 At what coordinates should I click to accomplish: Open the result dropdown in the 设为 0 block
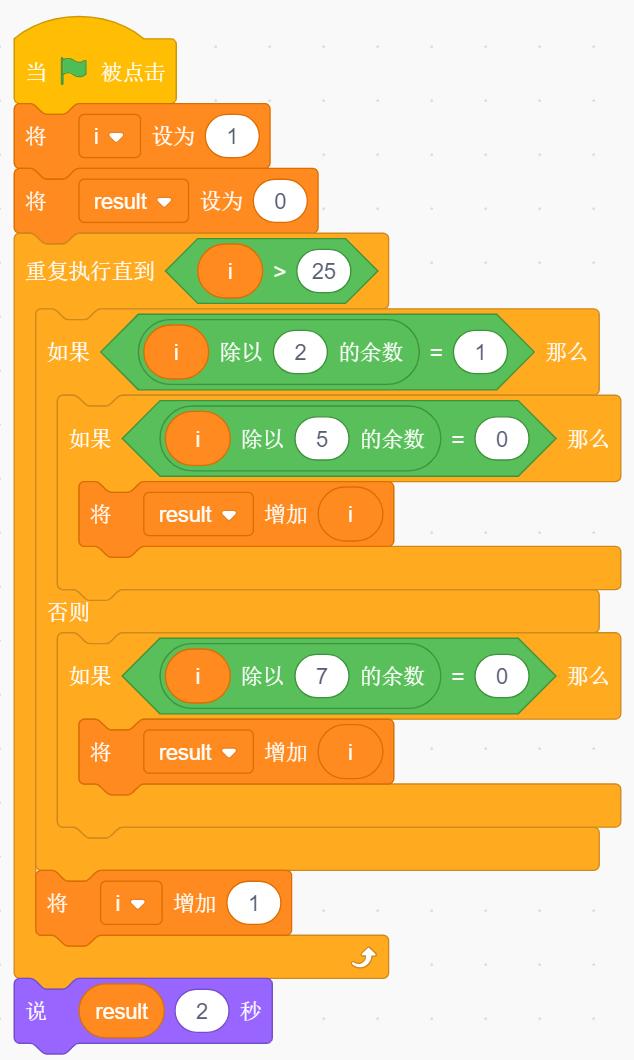[133, 201]
